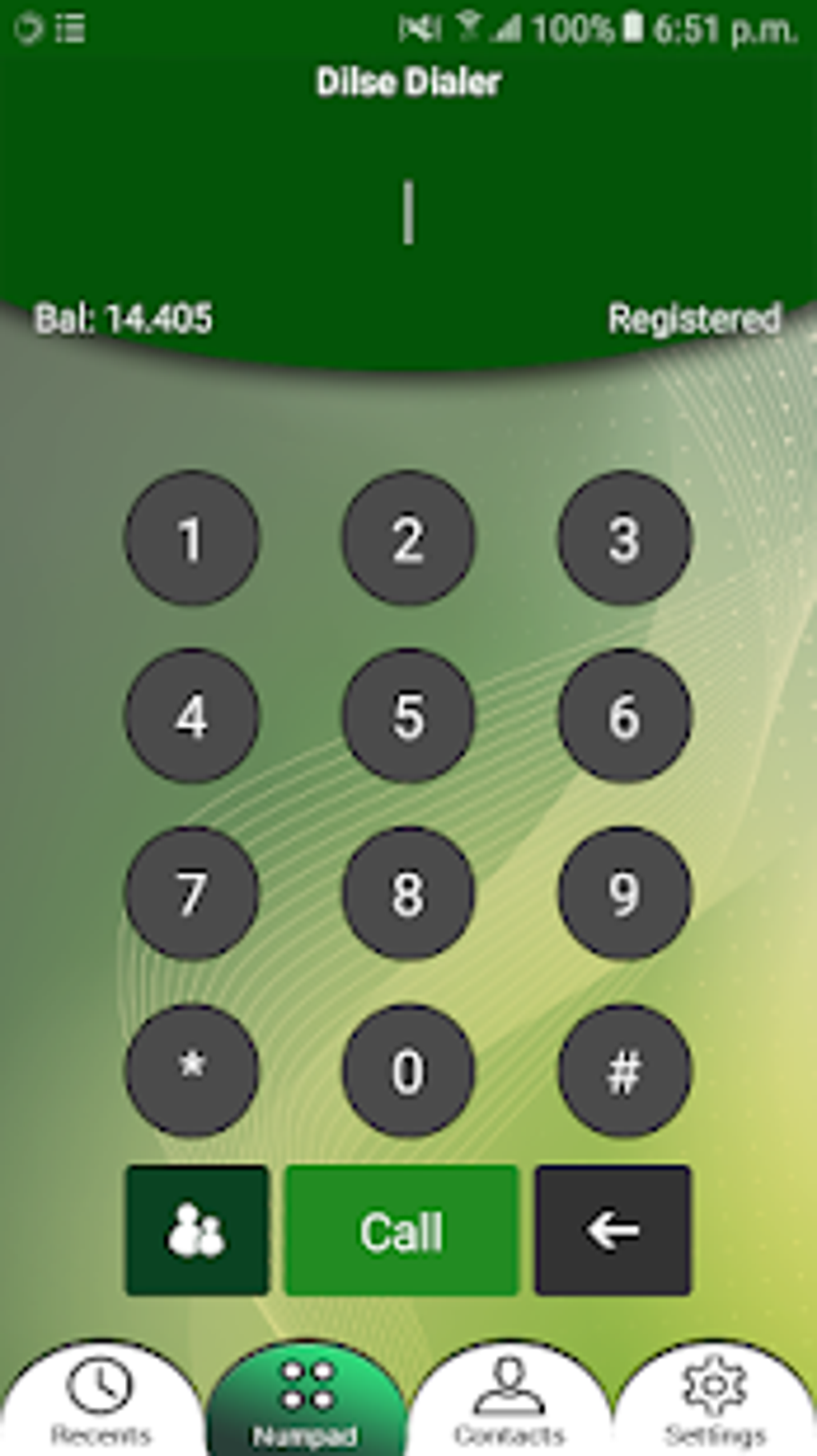Select the Numpad tab

coord(306,1399)
